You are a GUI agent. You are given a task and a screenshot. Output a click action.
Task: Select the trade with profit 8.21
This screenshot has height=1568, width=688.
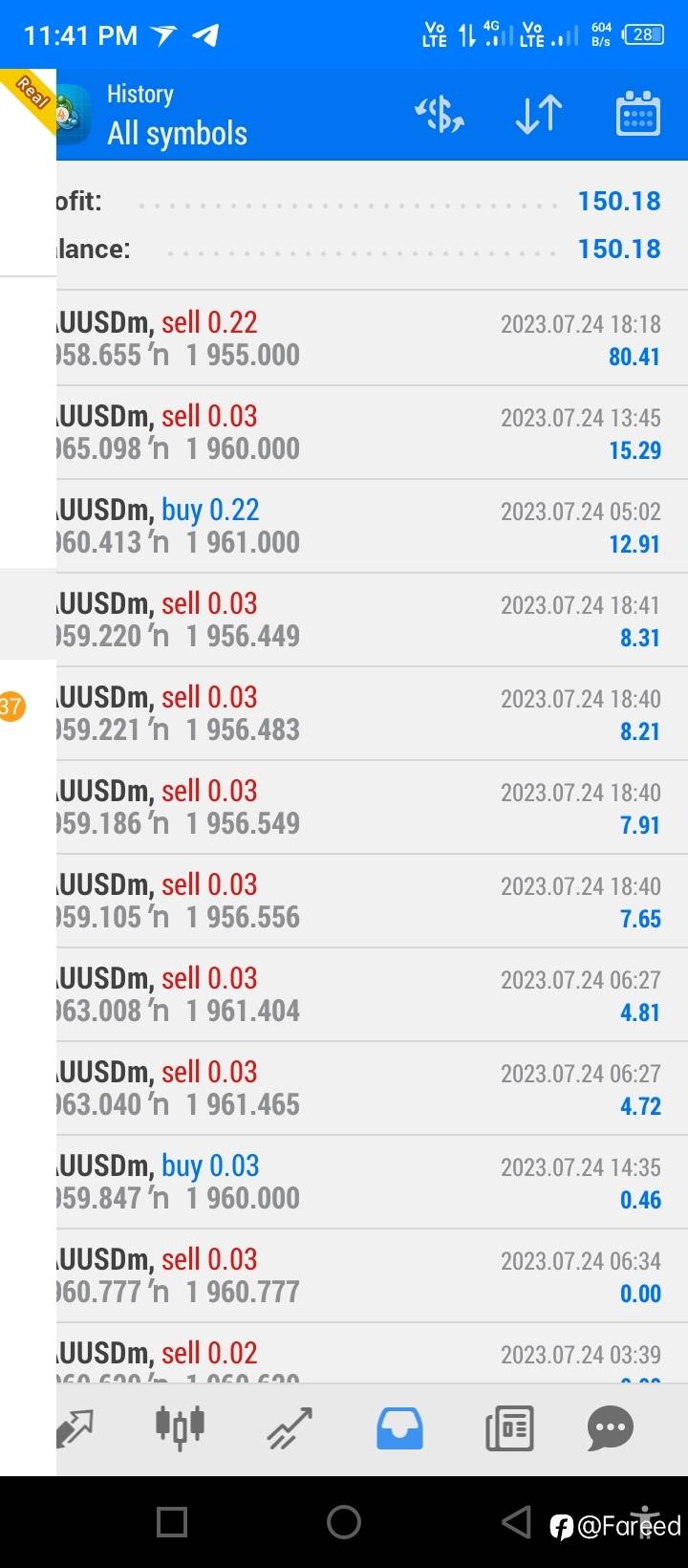tap(372, 713)
